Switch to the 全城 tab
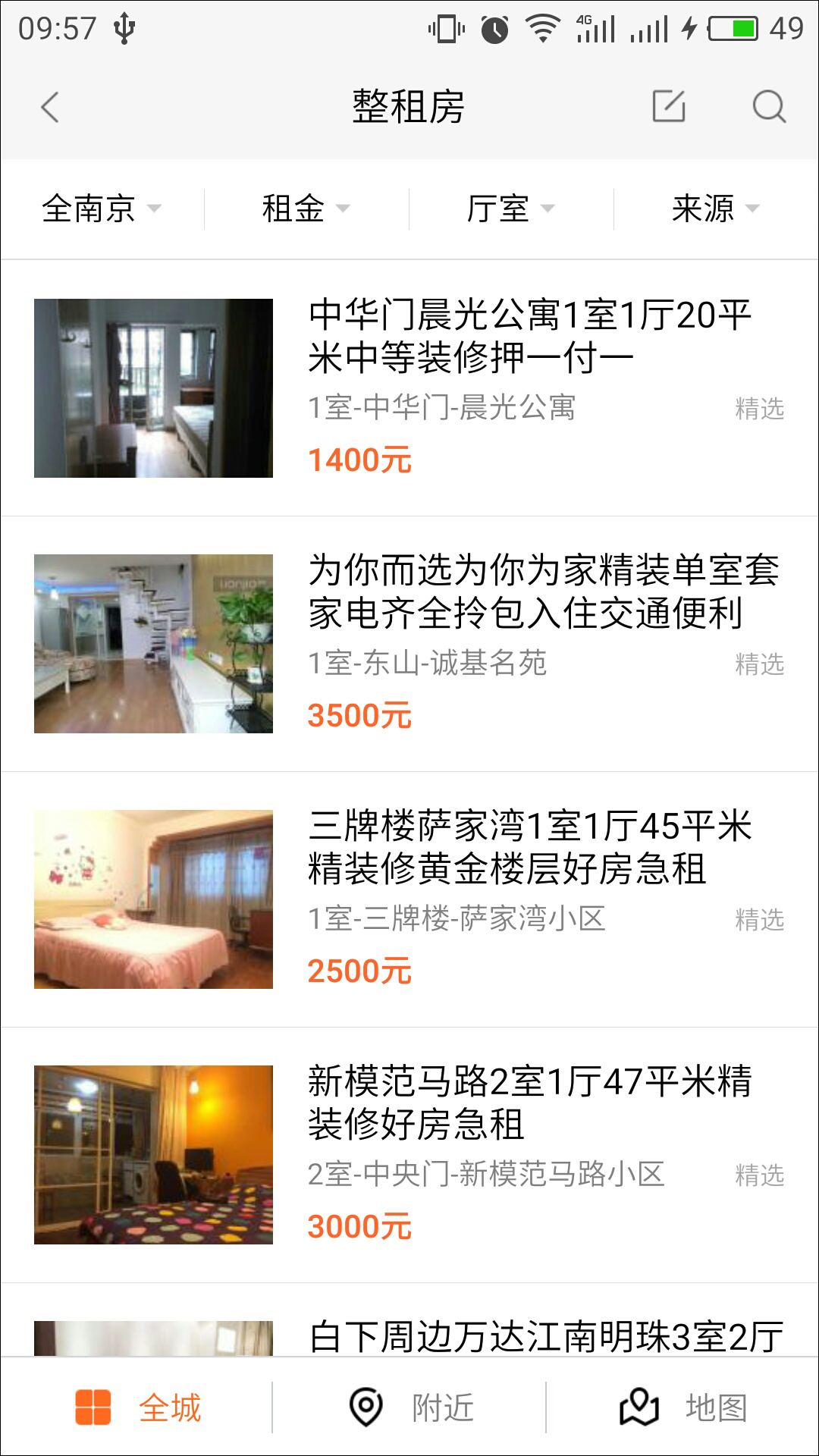Viewport: 819px width, 1456px height. point(138,1407)
